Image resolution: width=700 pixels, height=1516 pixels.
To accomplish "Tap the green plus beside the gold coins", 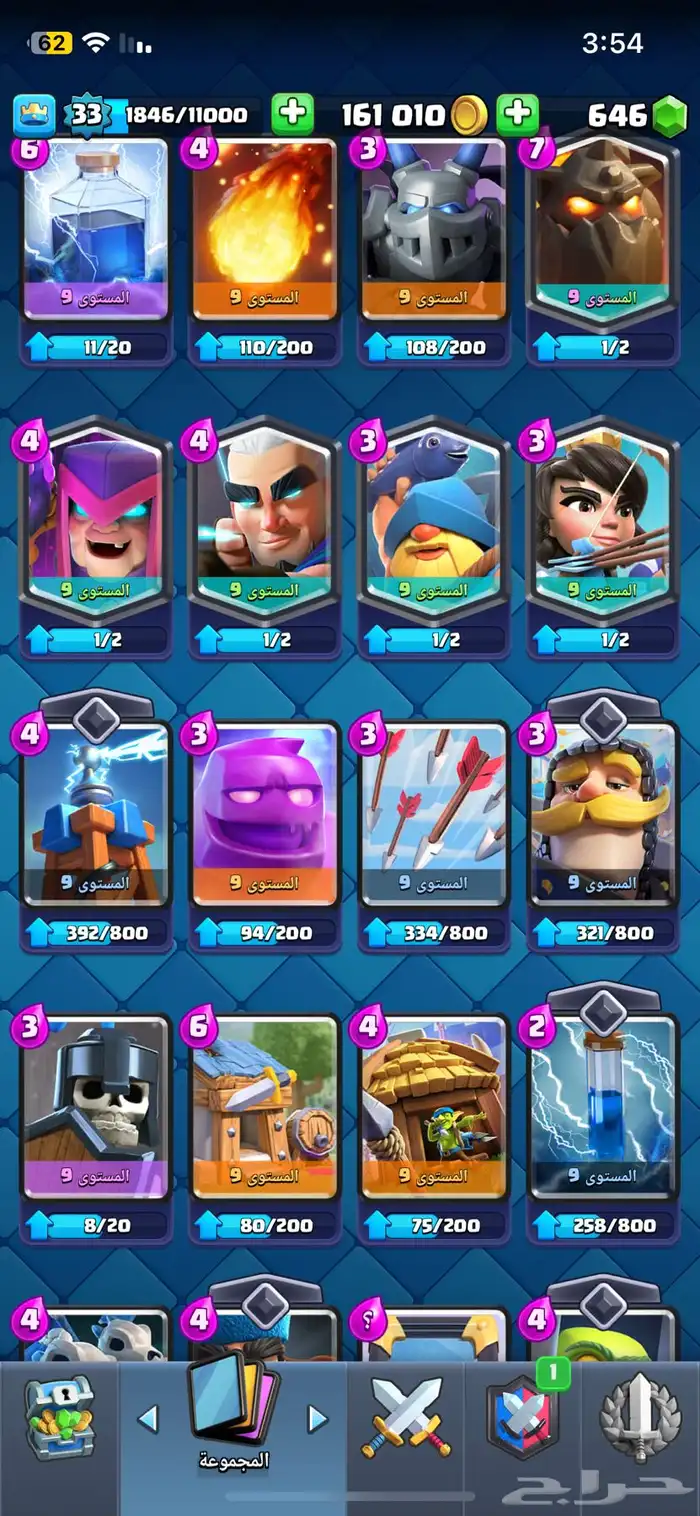I will click(517, 115).
